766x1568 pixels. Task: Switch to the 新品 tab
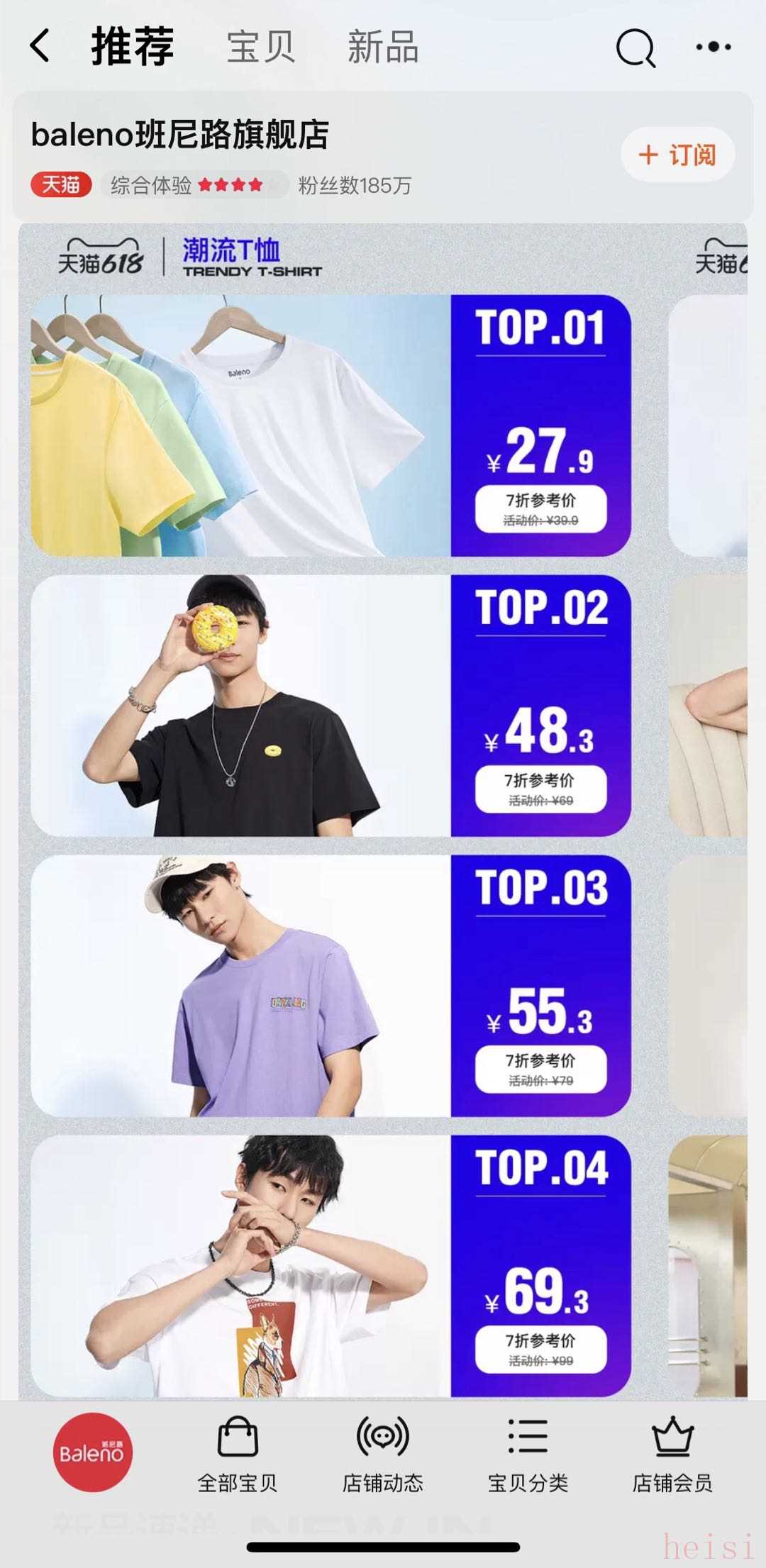point(382,47)
